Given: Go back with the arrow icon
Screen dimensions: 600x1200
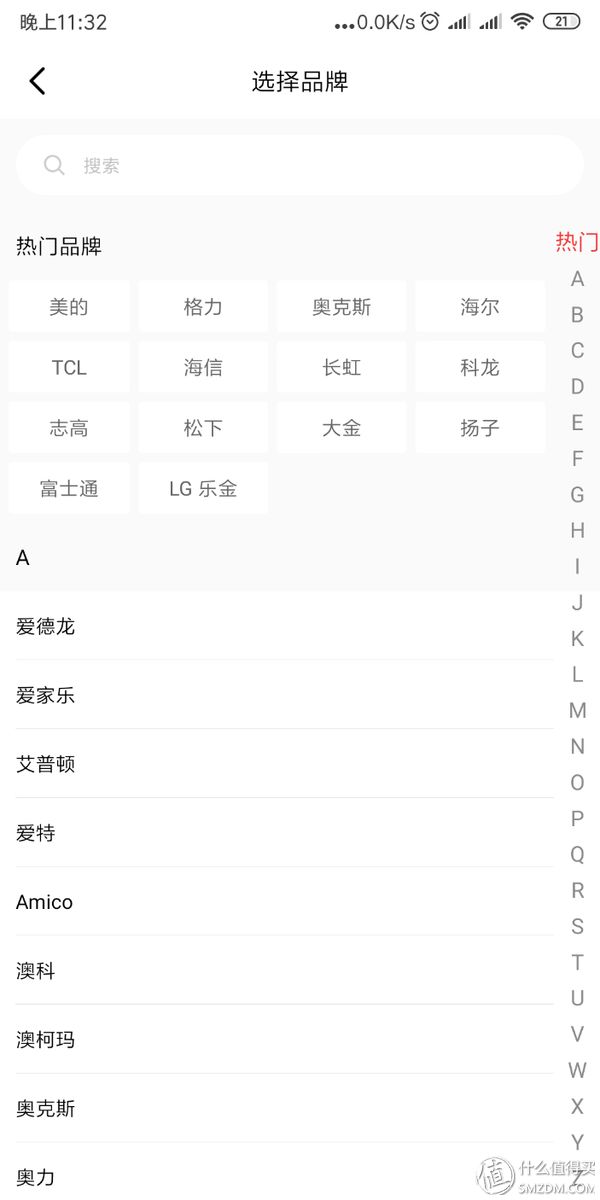Looking at the screenshot, I should pyautogui.click(x=37, y=81).
